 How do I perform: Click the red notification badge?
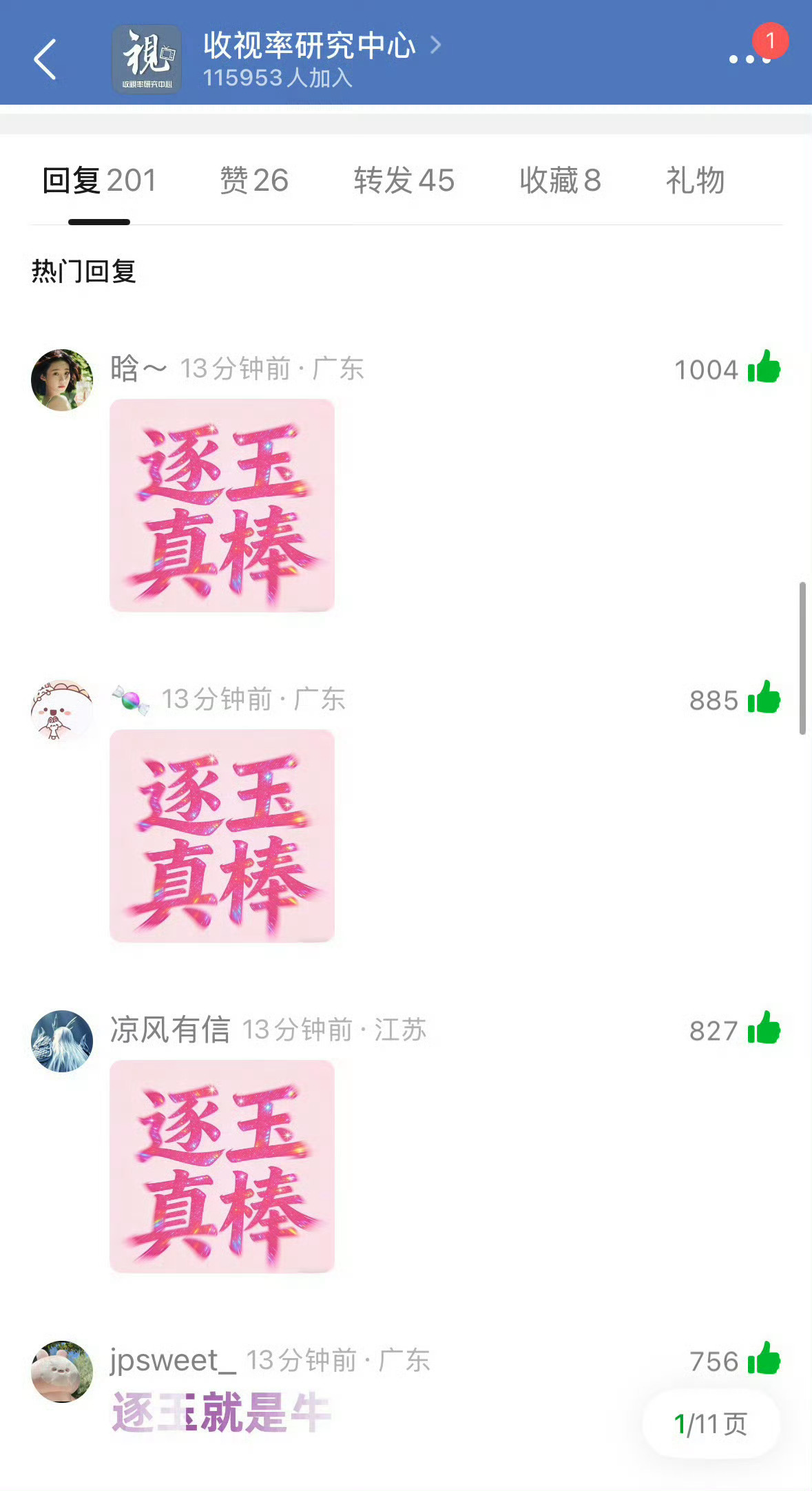tap(770, 41)
